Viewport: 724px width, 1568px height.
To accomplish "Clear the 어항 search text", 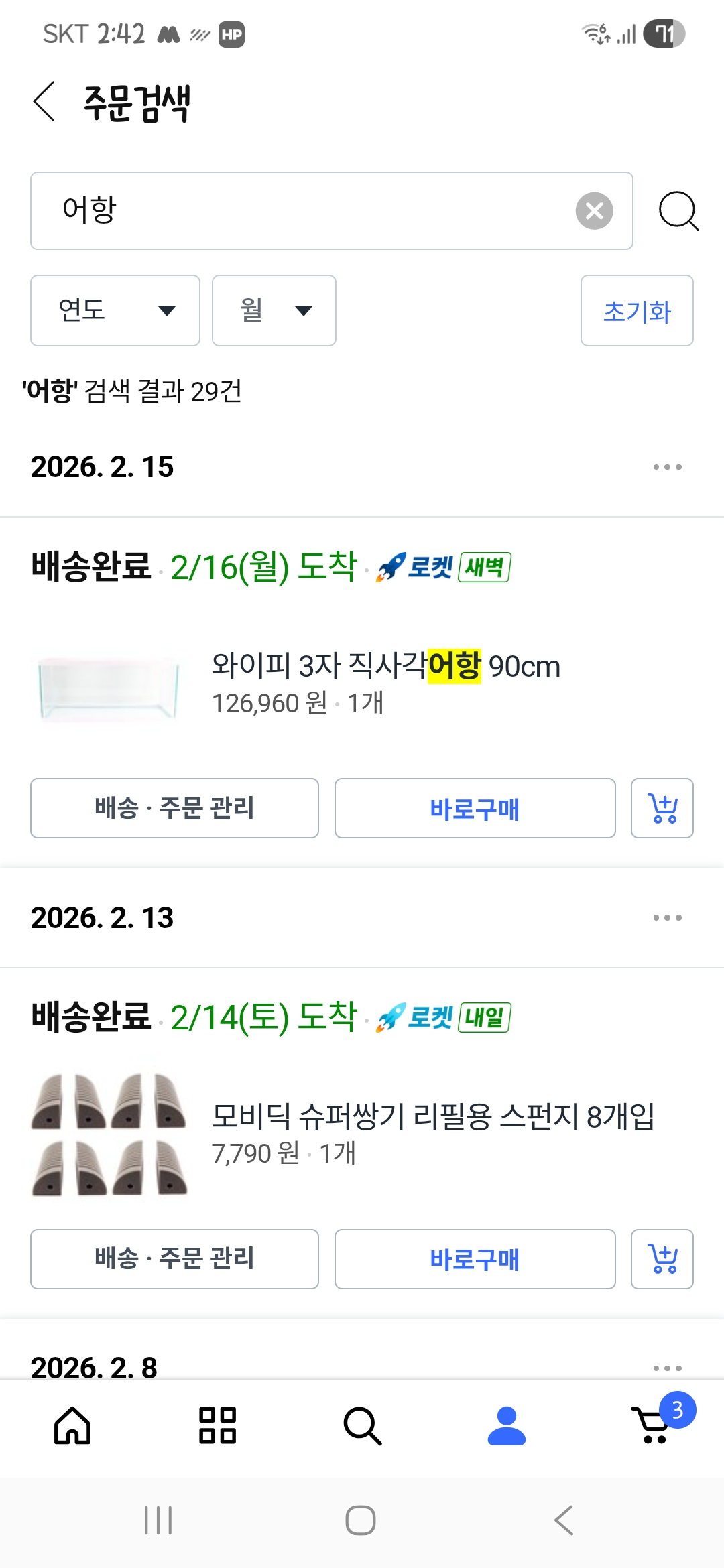I will 594,211.
